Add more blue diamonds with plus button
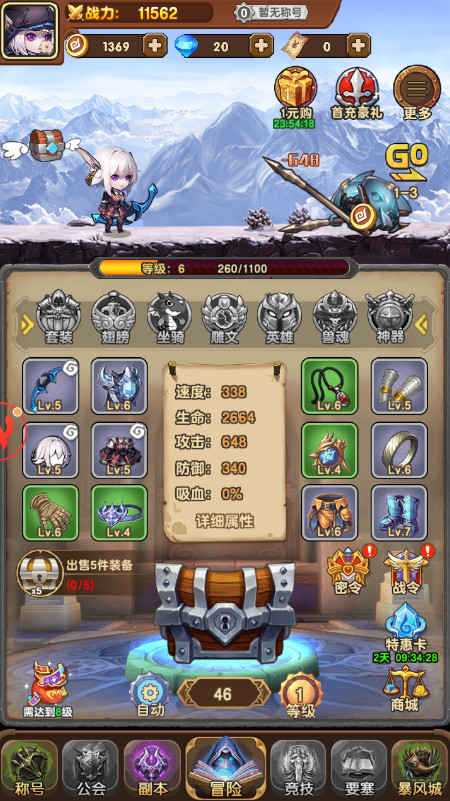The image size is (450, 801). (x=261, y=46)
